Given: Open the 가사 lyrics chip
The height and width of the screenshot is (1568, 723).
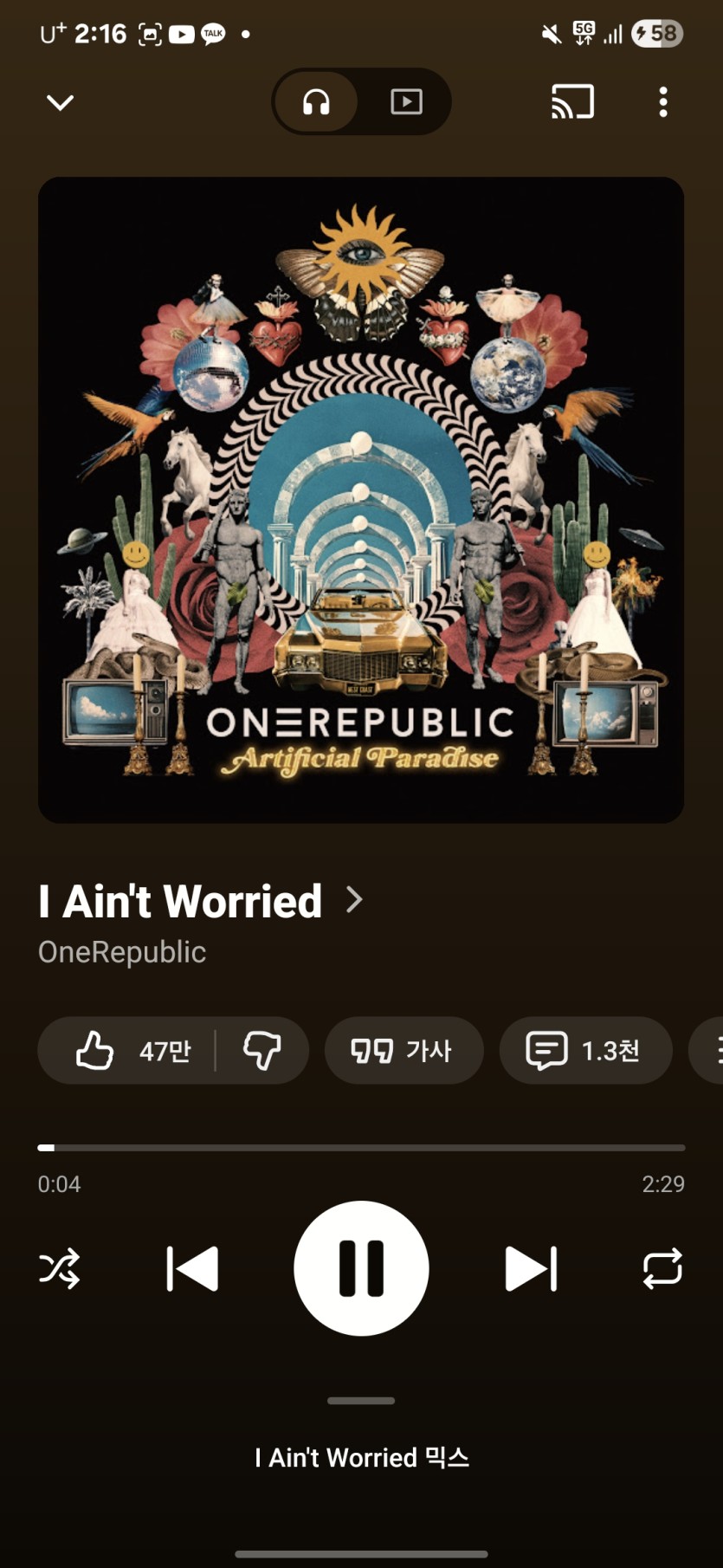Looking at the screenshot, I should [x=403, y=1050].
